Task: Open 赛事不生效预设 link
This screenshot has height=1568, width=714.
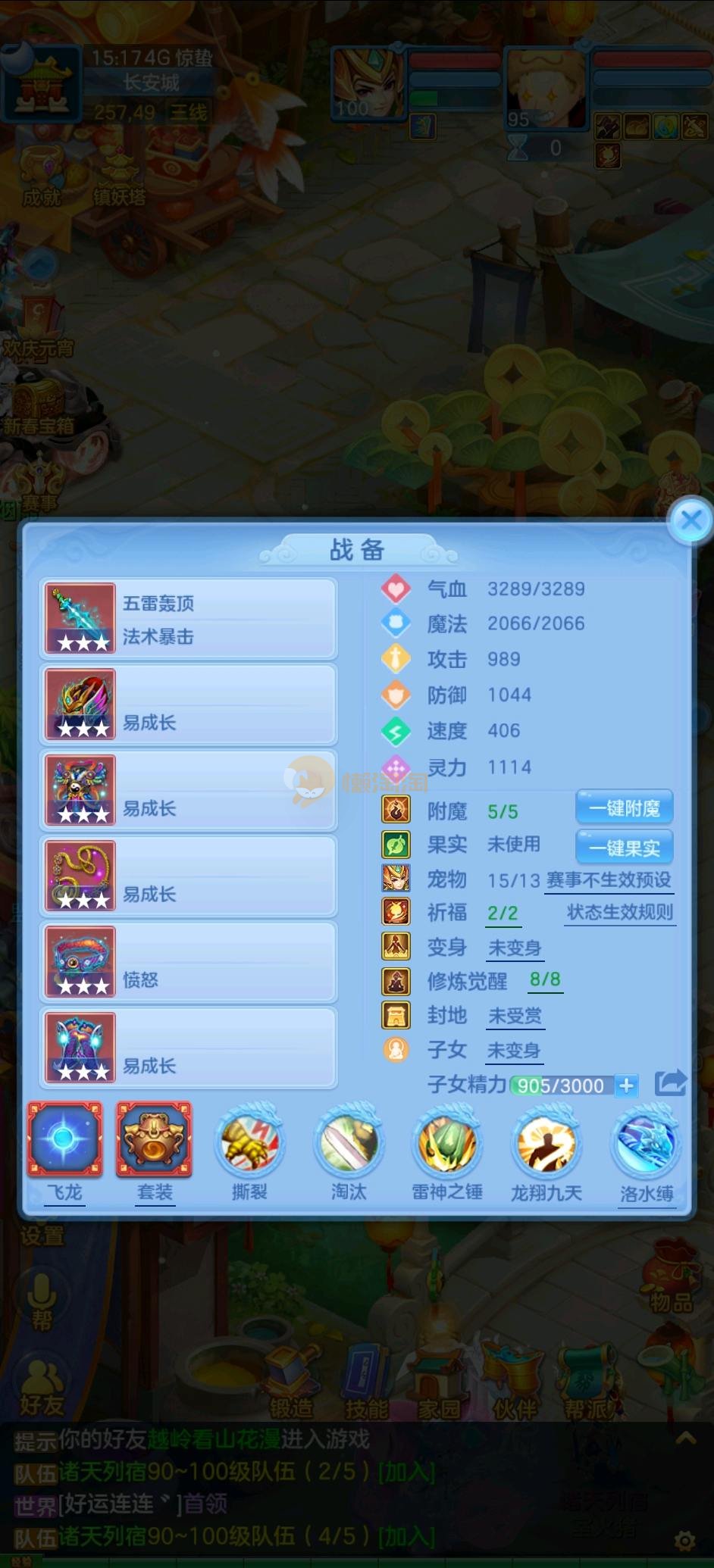Action: point(609,880)
